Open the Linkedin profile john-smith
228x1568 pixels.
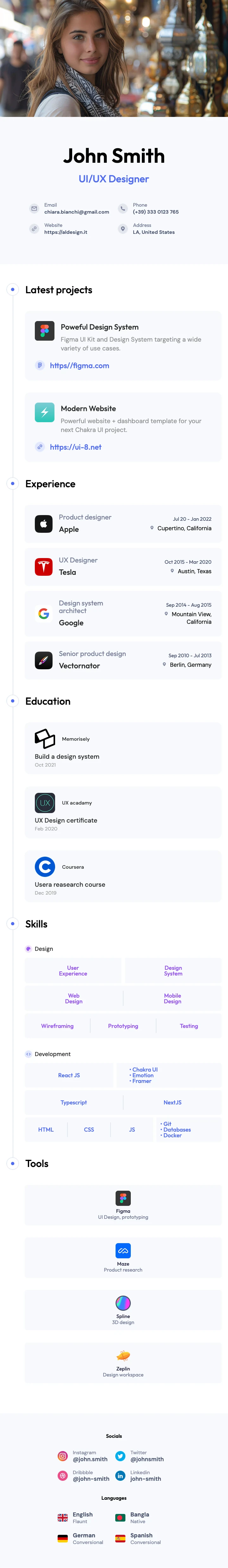click(x=146, y=1479)
